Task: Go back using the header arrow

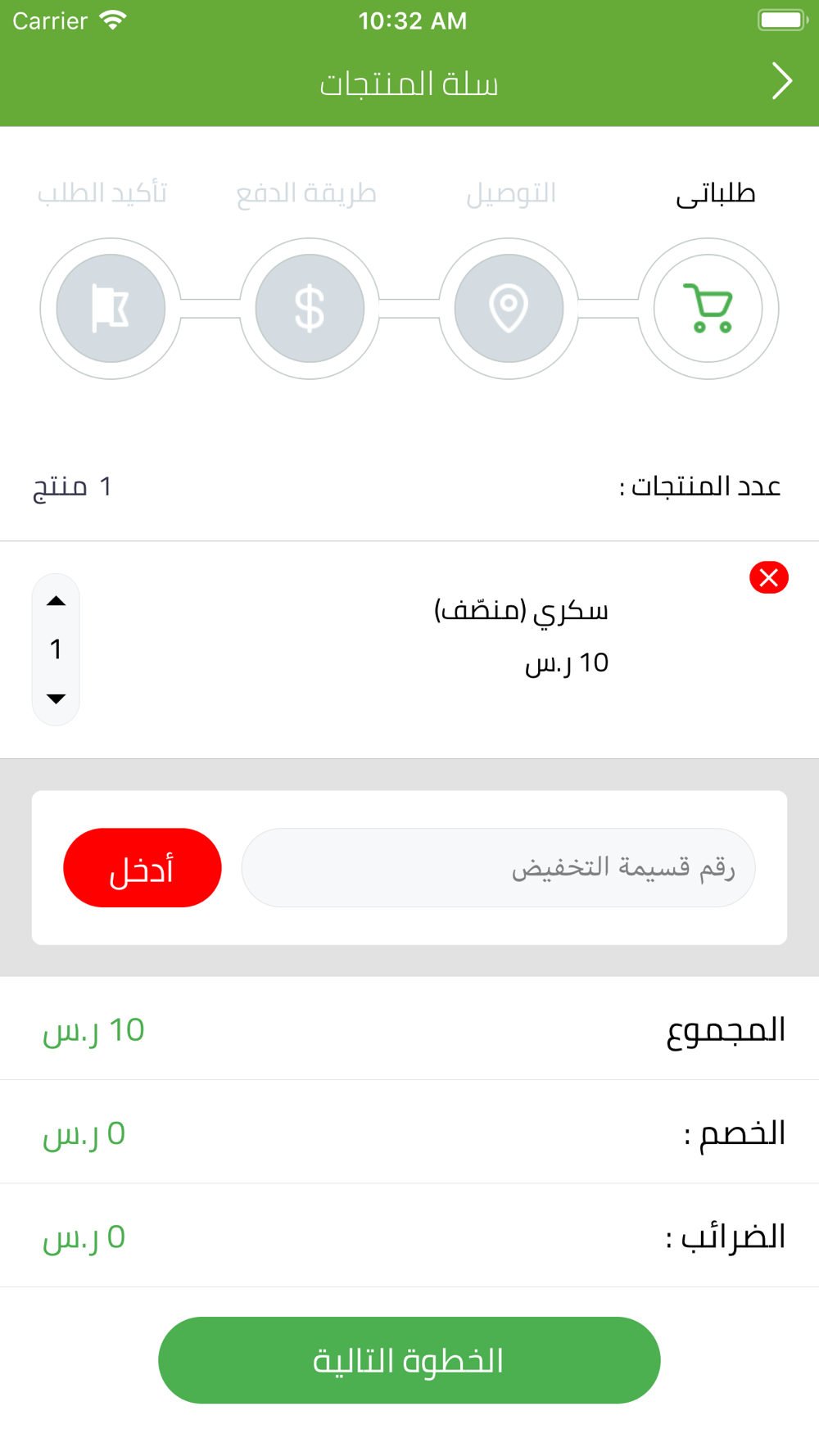Action: [x=781, y=82]
